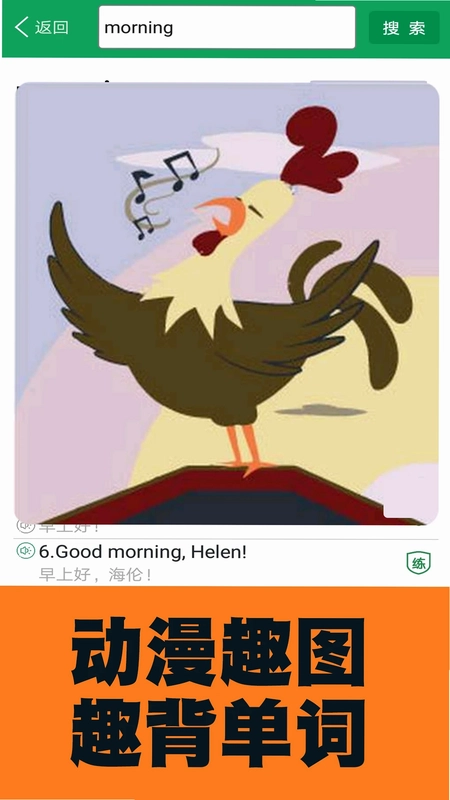Tap the 搜索 search button
The image size is (450, 800).
tap(404, 28)
